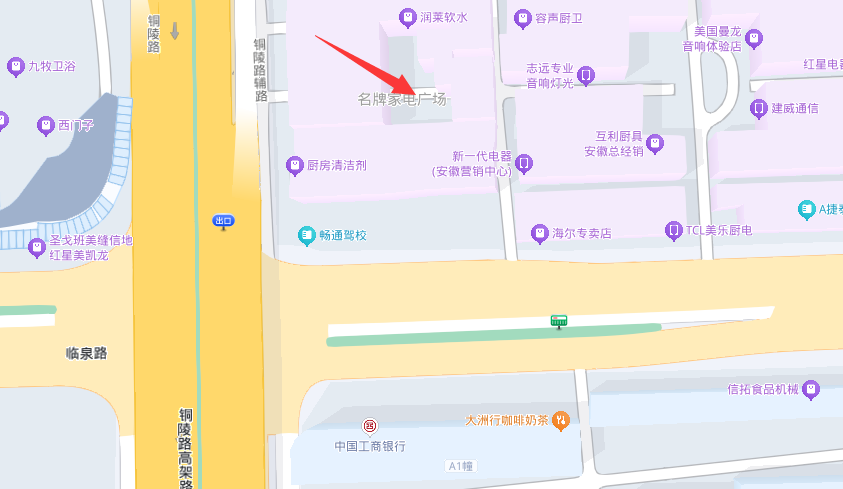Viewport: 843px width, 489px height.
Task: Tap the 出口 exit marker
Action: 223,221
